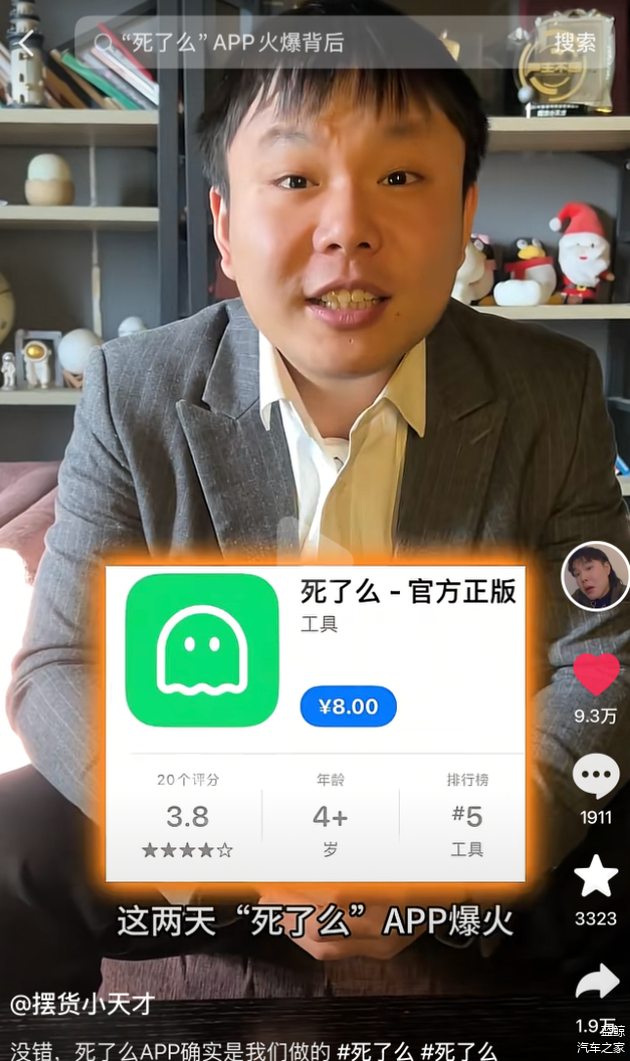Viewport: 630px width, 1061px height.
Task: Favorite the video with the star icon
Action: pyautogui.click(x=596, y=877)
